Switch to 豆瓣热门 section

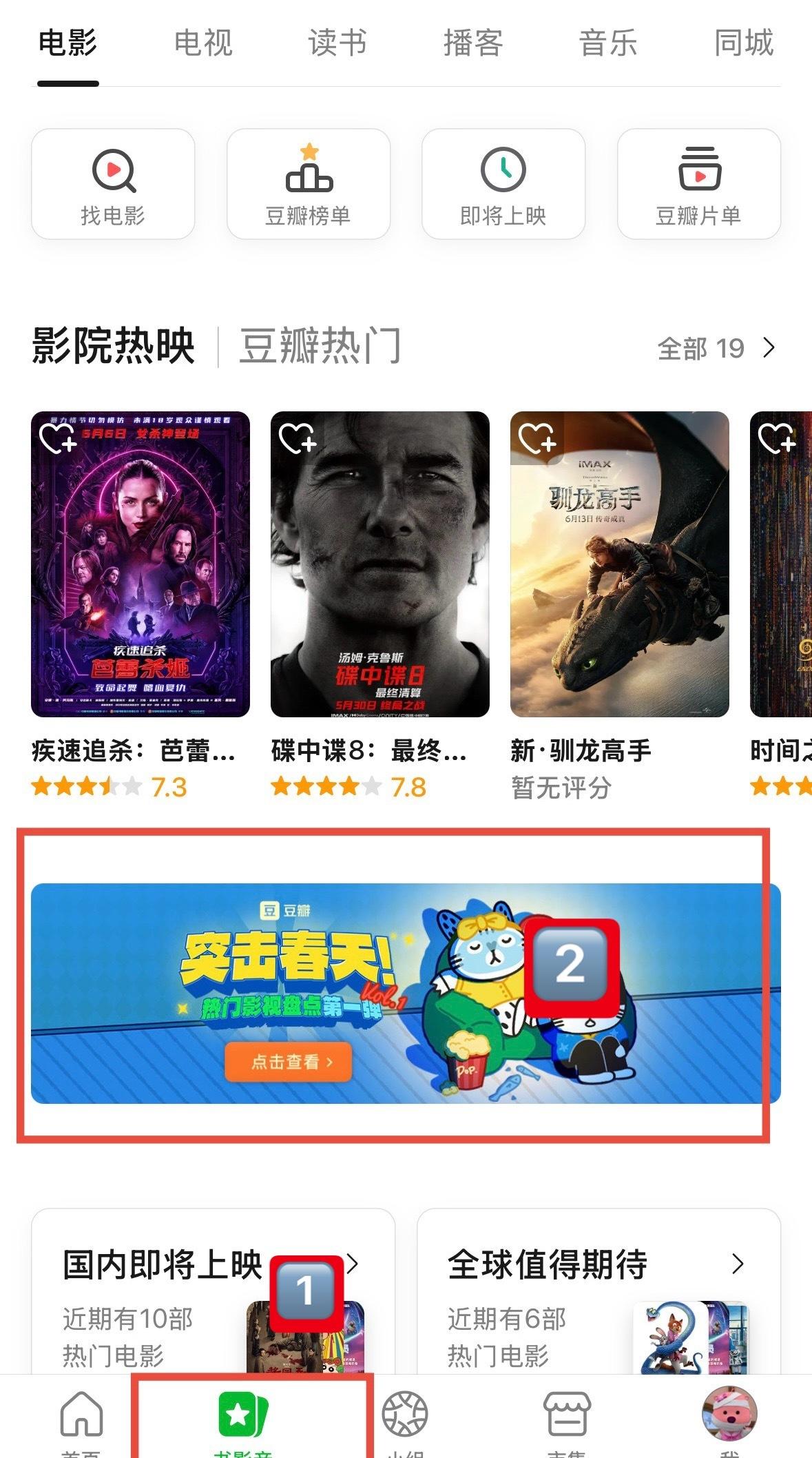(x=320, y=346)
